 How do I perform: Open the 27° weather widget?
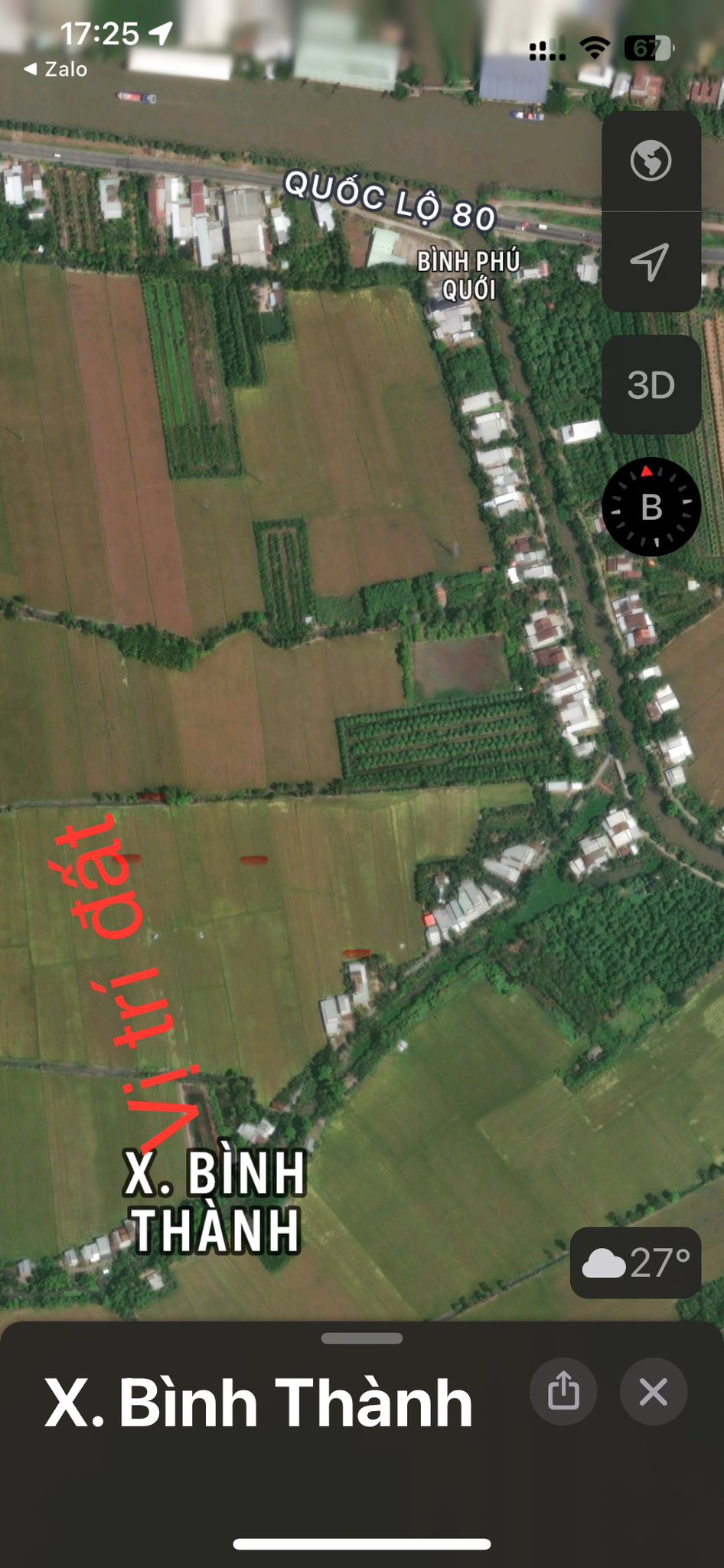636,1263
